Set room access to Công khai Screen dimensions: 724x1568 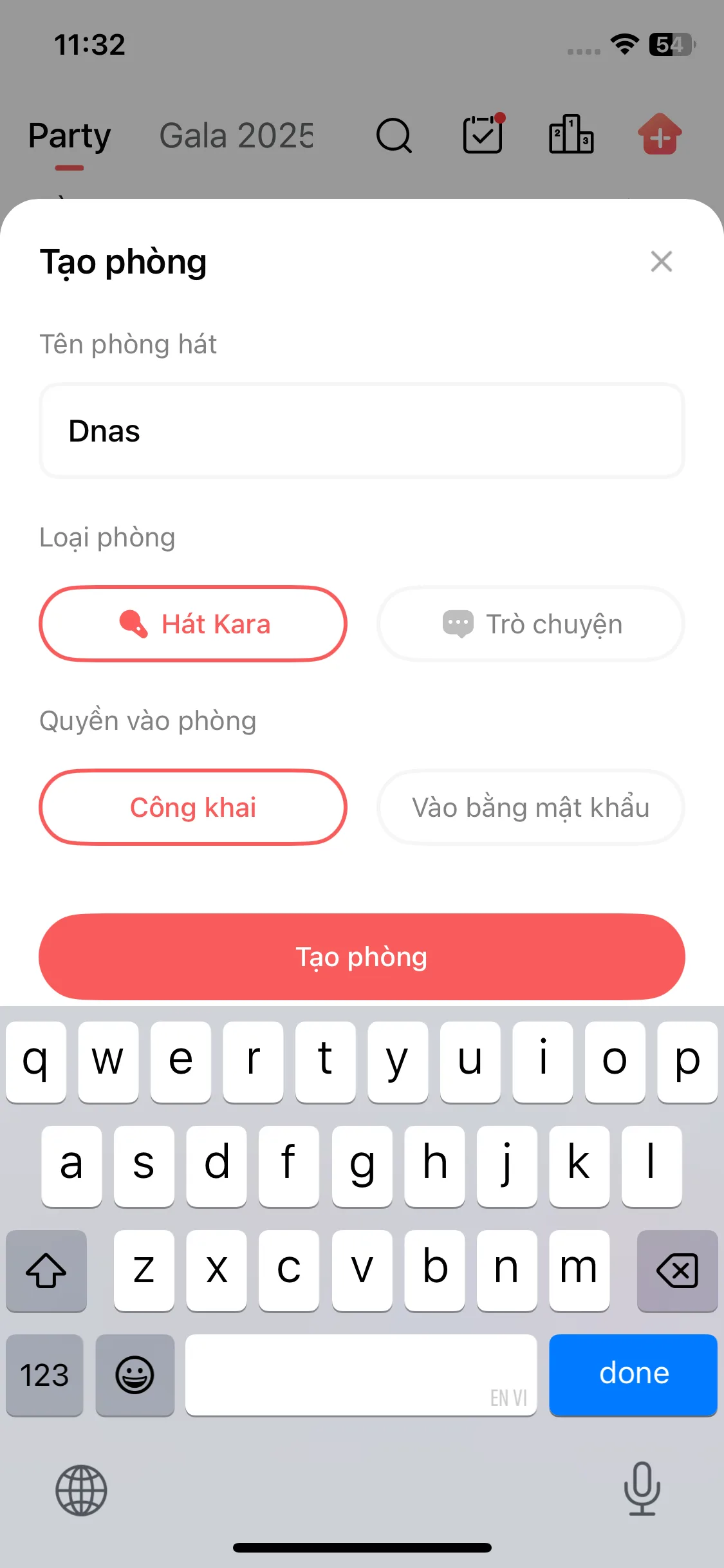[193, 807]
